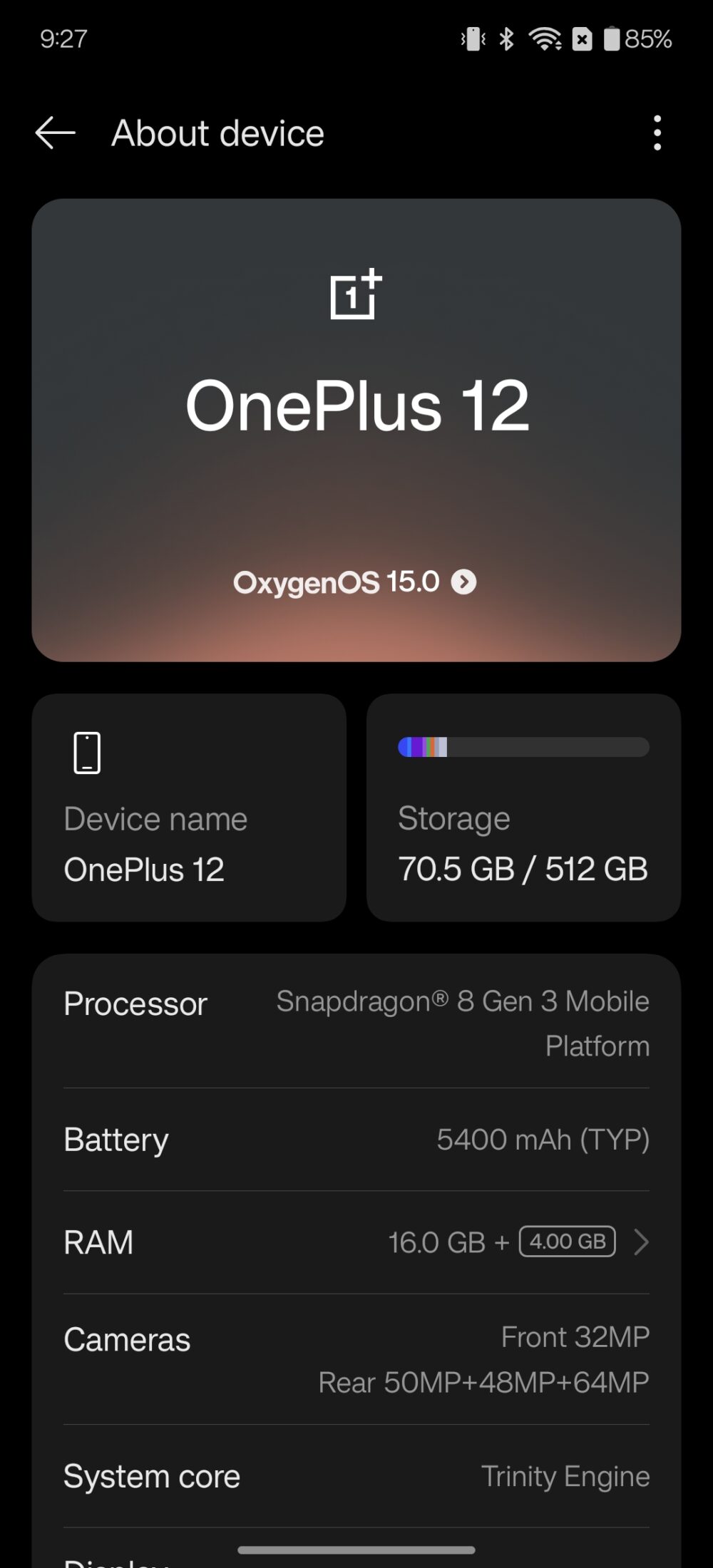The height and width of the screenshot is (1568, 713).
Task: Tap the Bluetooth icon in the status bar
Action: tap(508, 39)
